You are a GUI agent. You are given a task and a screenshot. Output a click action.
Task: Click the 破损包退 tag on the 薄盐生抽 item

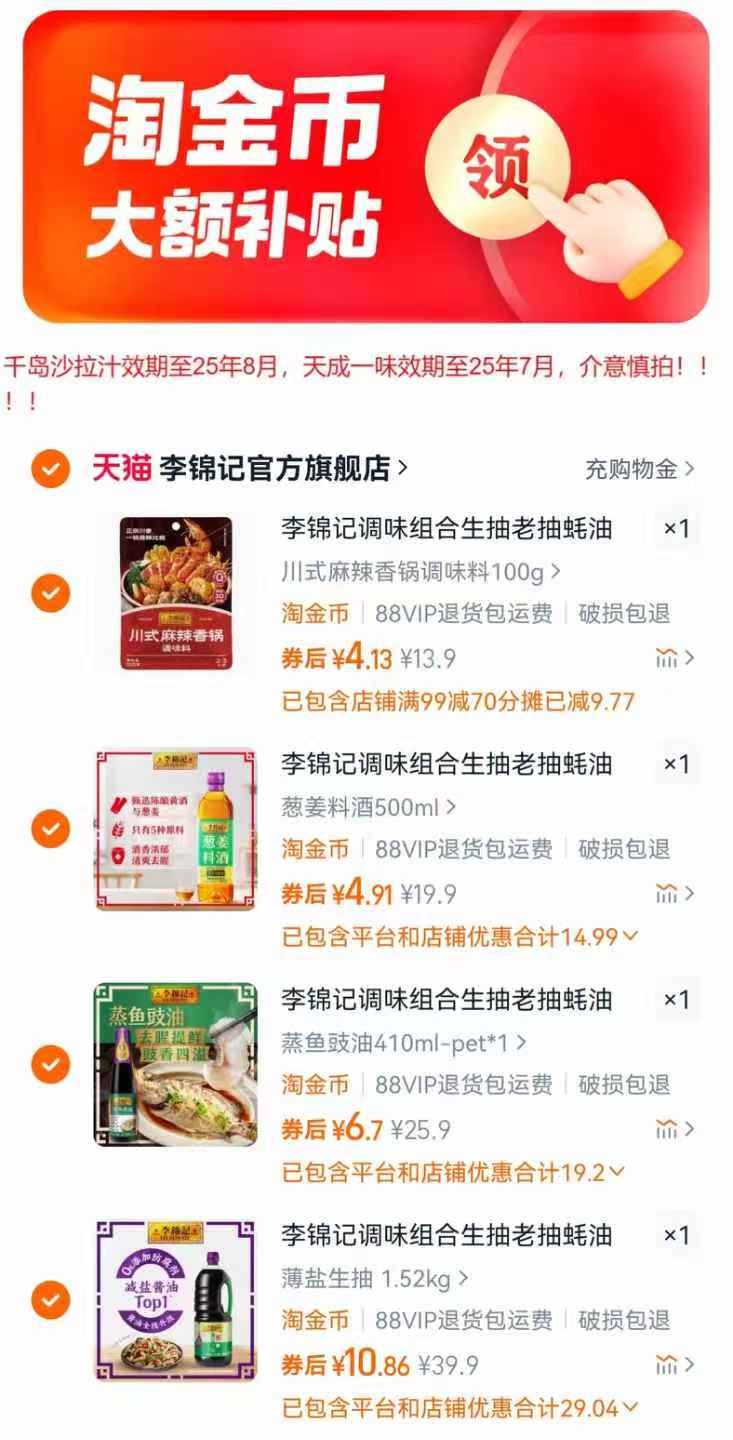pos(626,1319)
